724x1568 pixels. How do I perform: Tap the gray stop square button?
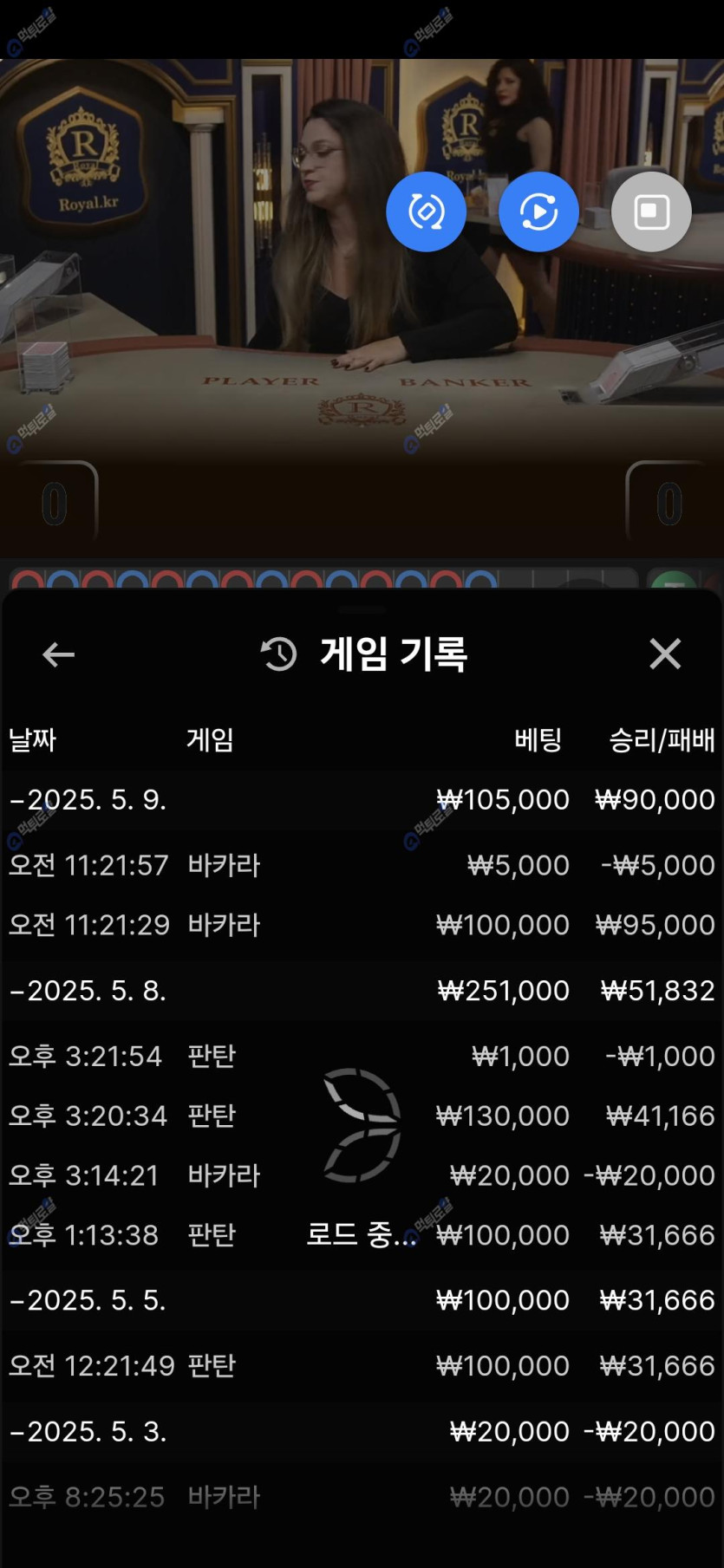coord(651,212)
